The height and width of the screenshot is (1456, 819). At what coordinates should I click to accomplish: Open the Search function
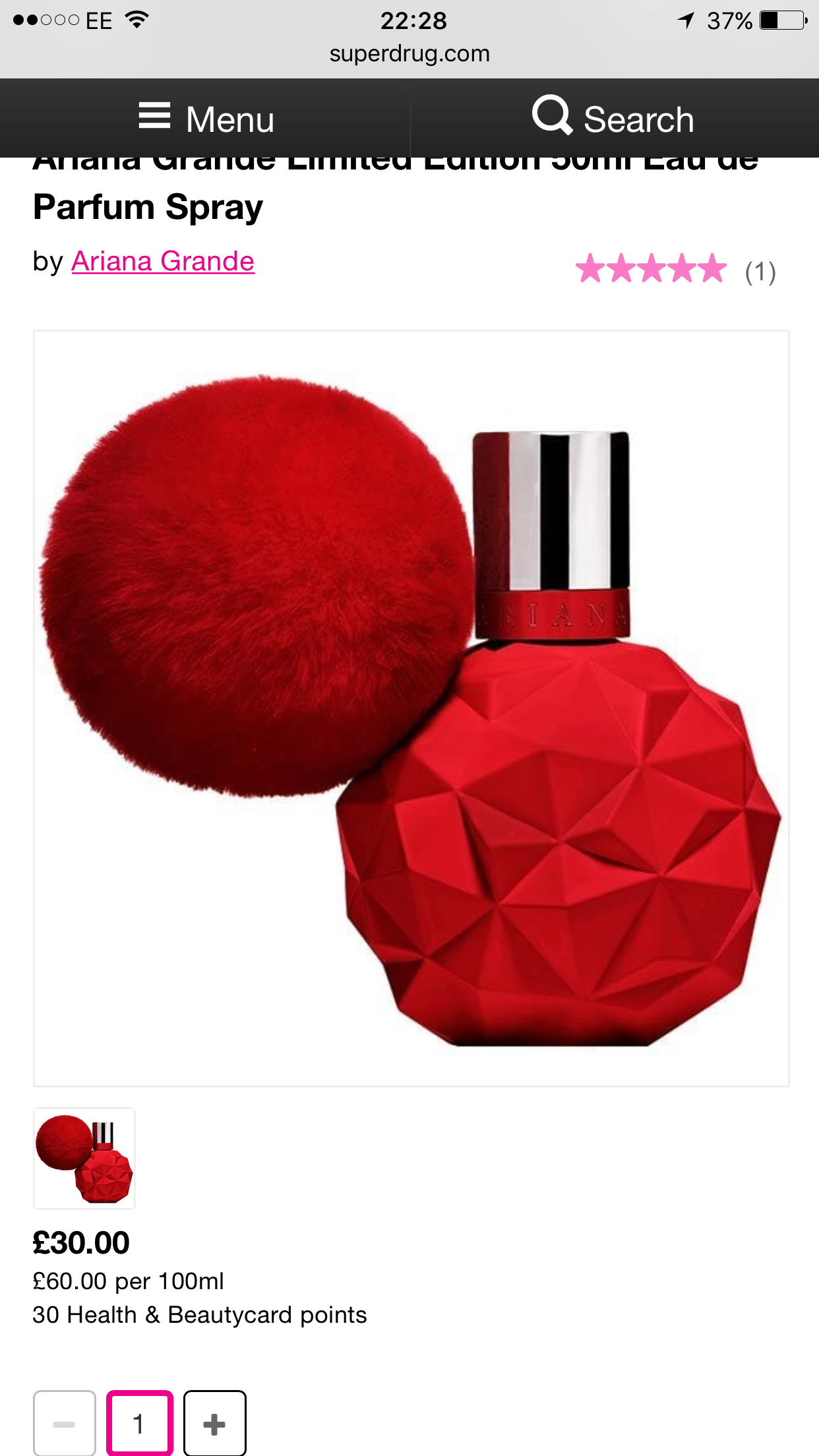[x=614, y=119]
